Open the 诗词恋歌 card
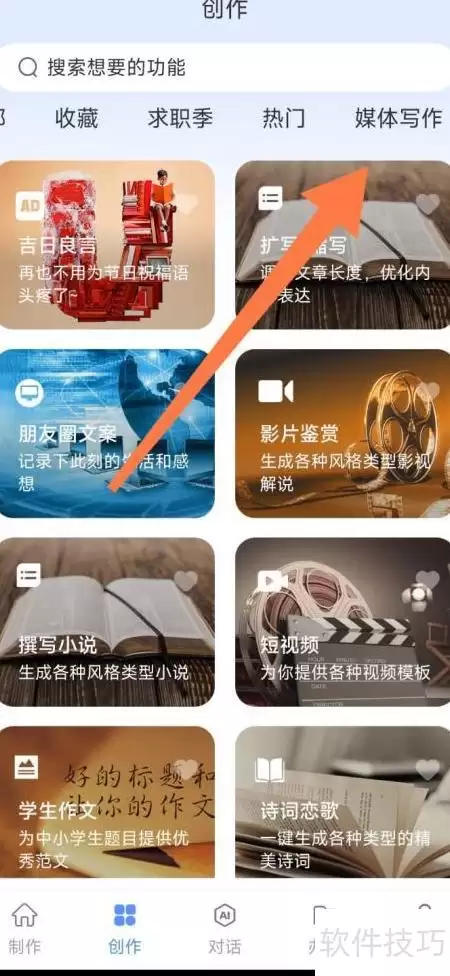The height and width of the screenshot is (976, 450). click(x=342, y=802)
